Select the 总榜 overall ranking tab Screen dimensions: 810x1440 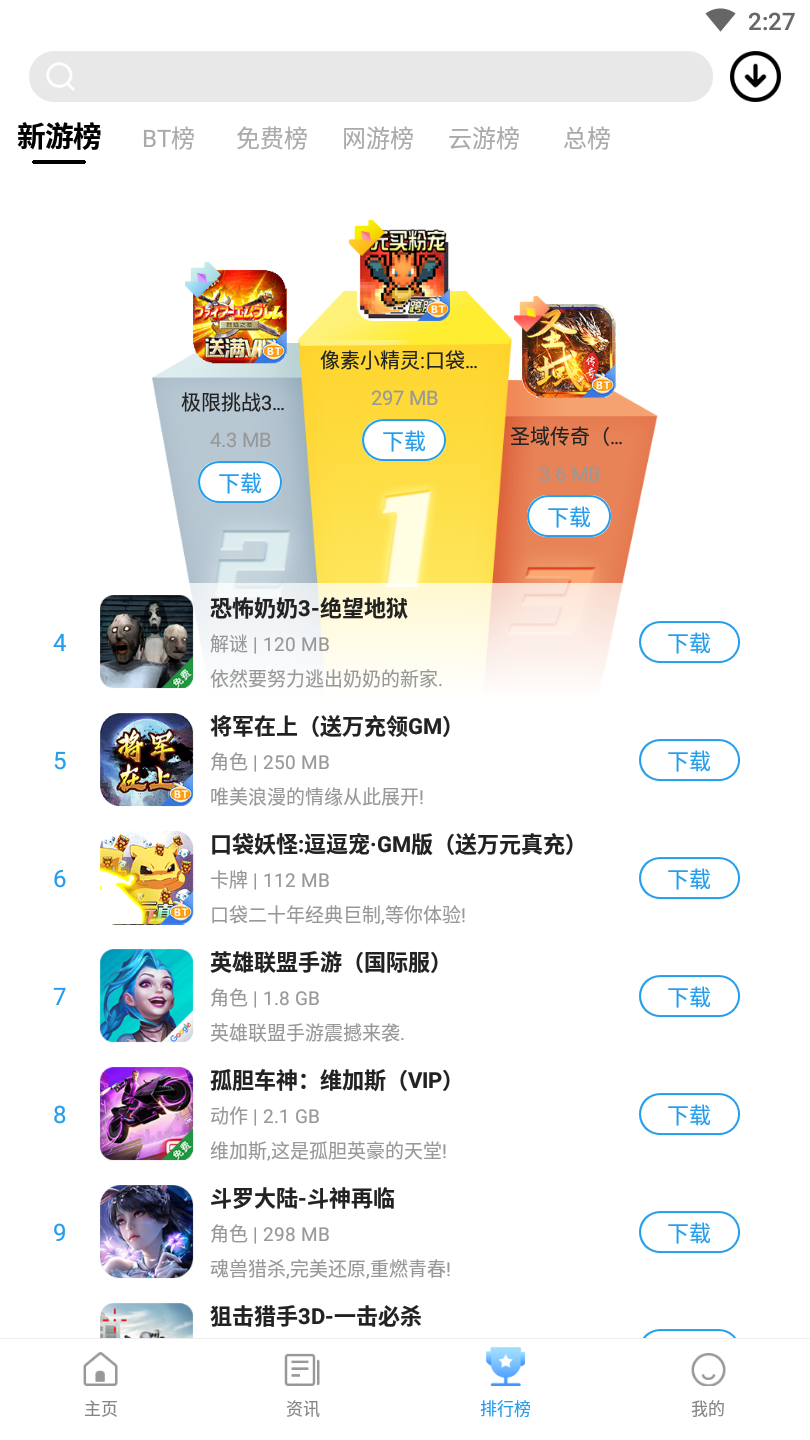586,139
